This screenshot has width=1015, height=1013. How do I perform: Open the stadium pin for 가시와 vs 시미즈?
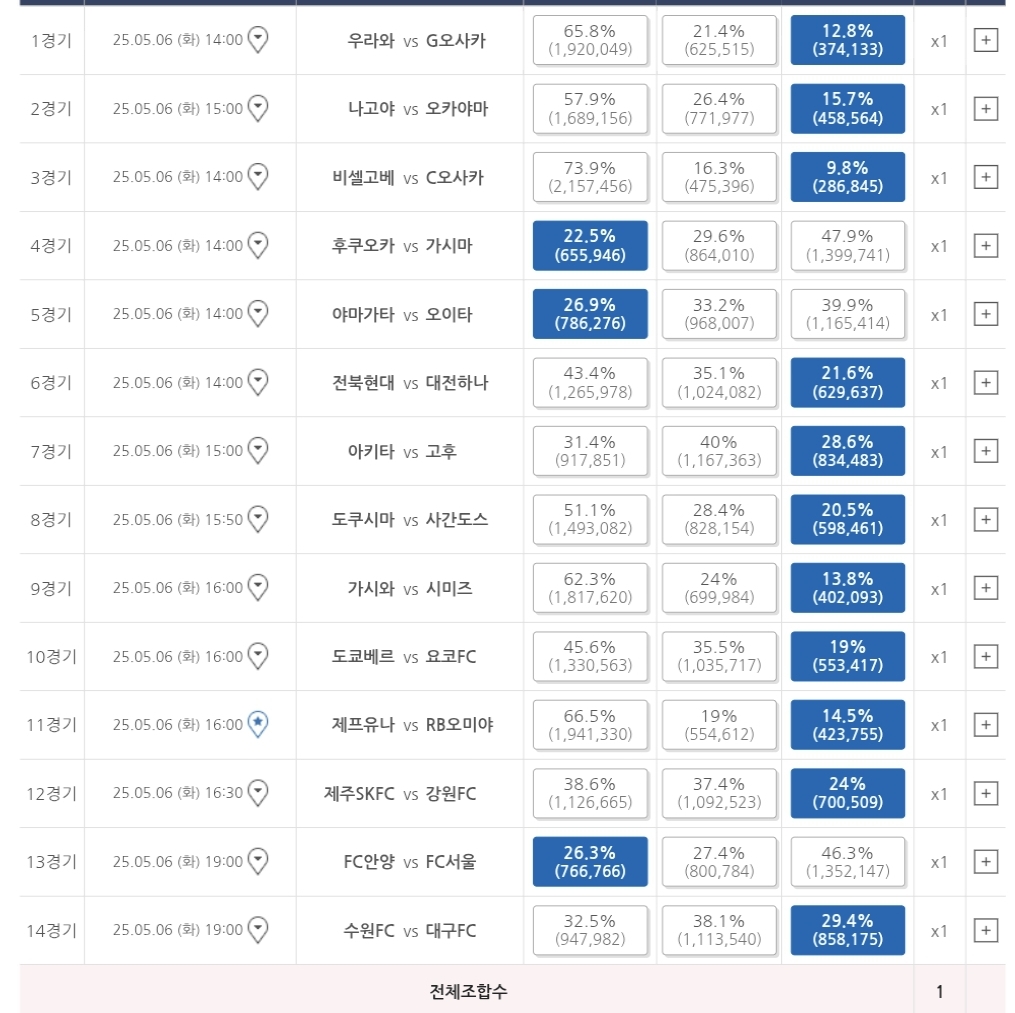tap(258, 587)
